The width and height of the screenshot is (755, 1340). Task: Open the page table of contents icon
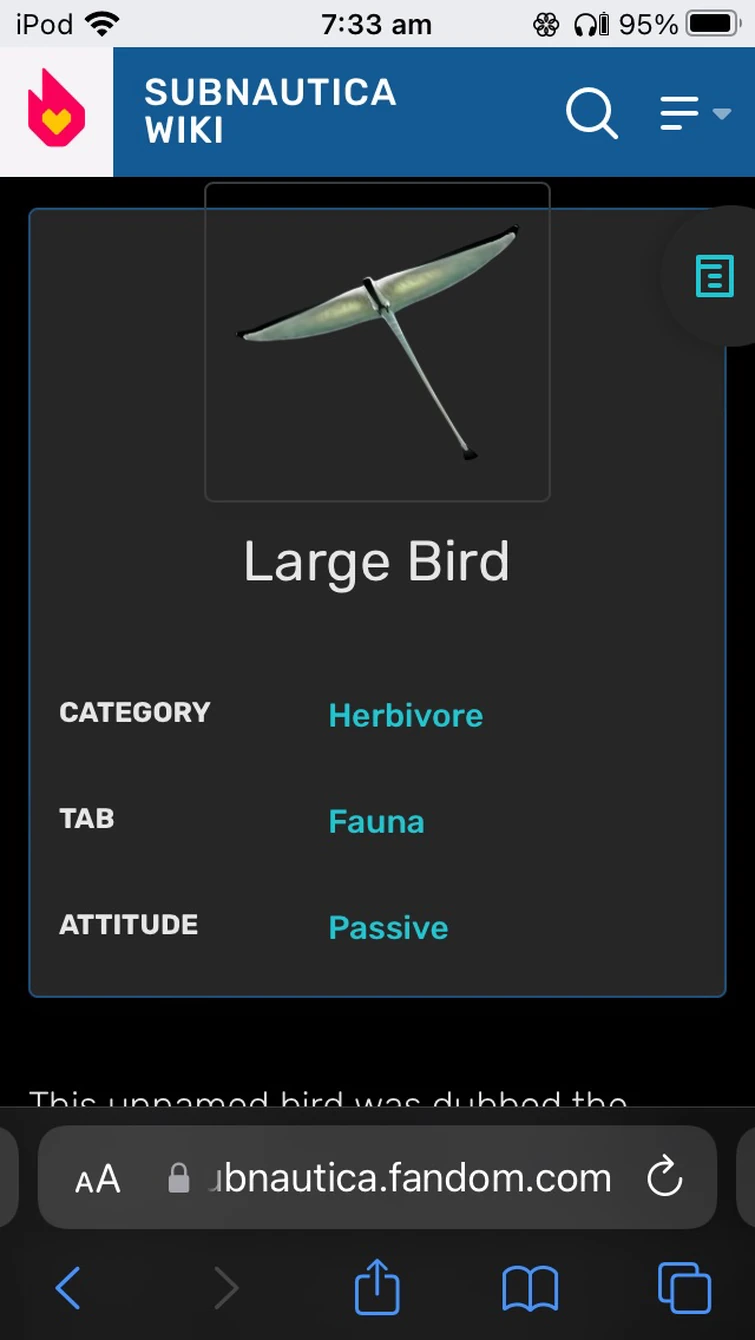[713, 276]
